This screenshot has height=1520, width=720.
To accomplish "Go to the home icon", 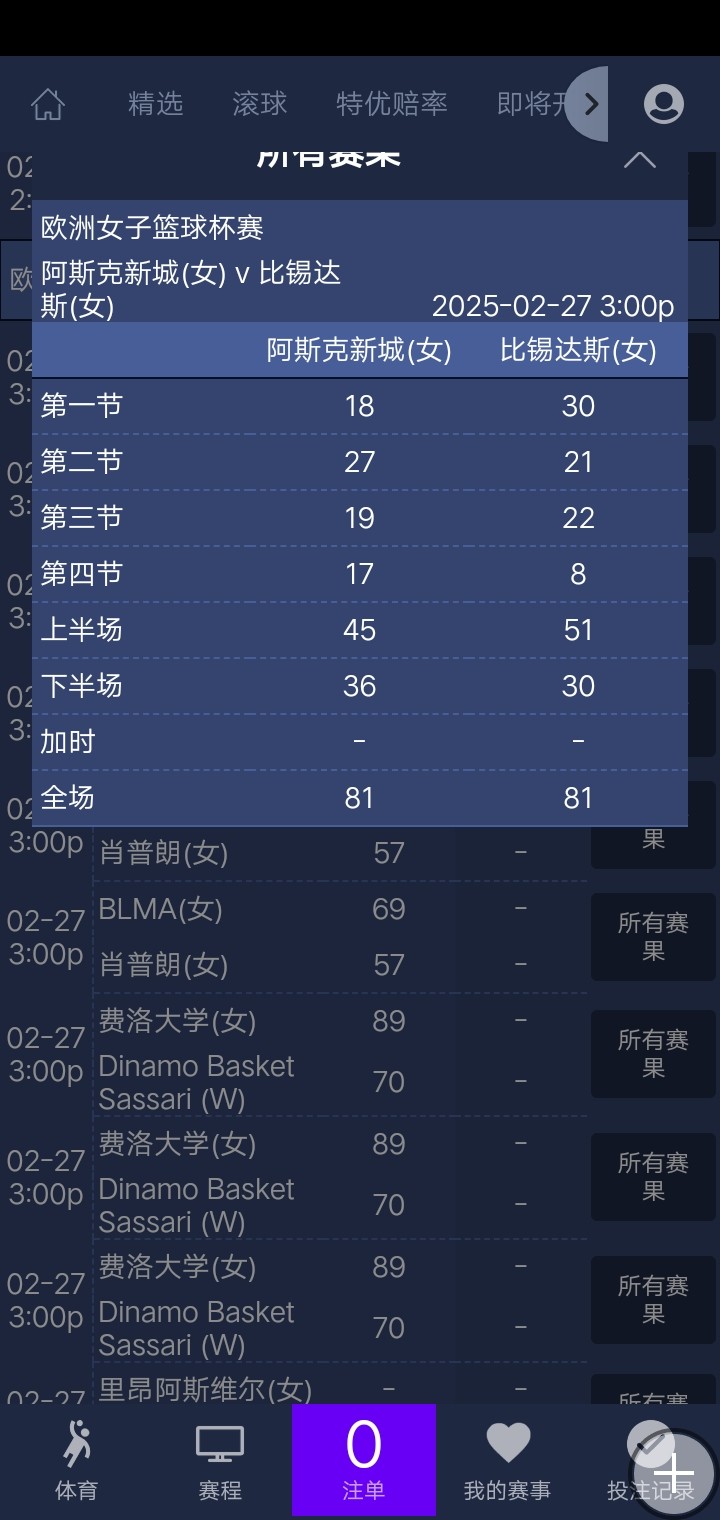I will point(47,103).
